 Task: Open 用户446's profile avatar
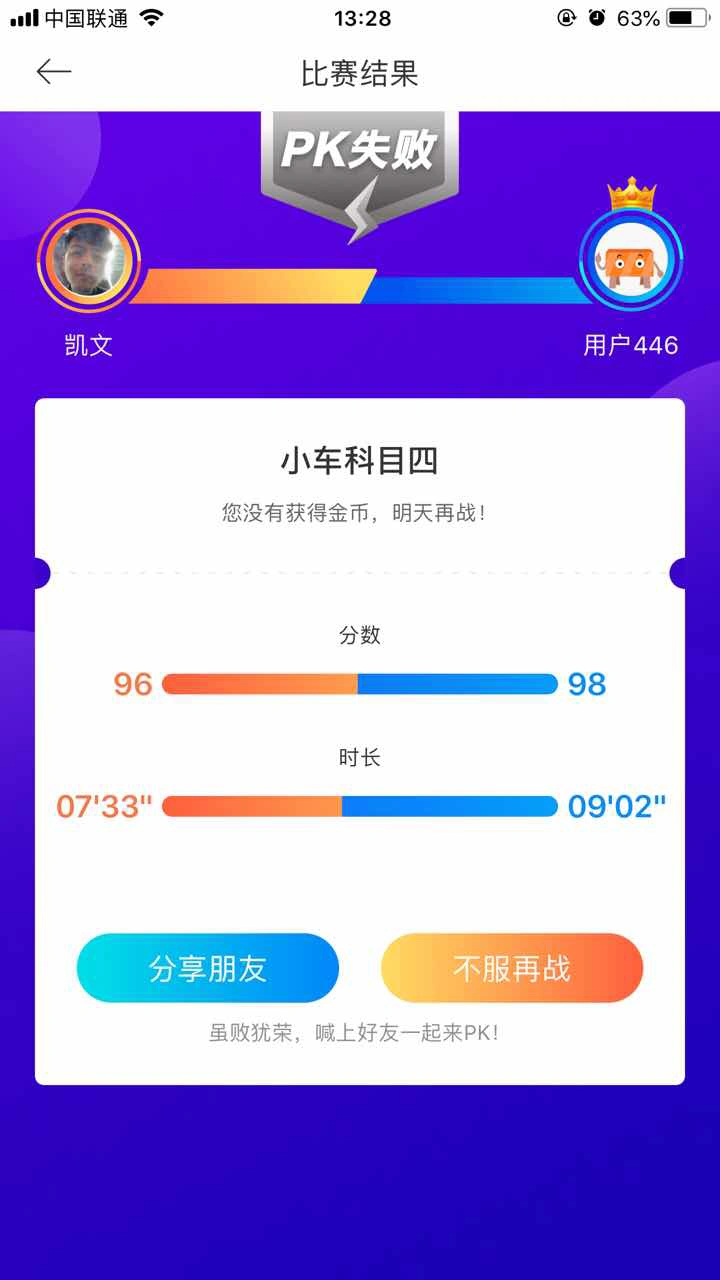pos(630,262)
